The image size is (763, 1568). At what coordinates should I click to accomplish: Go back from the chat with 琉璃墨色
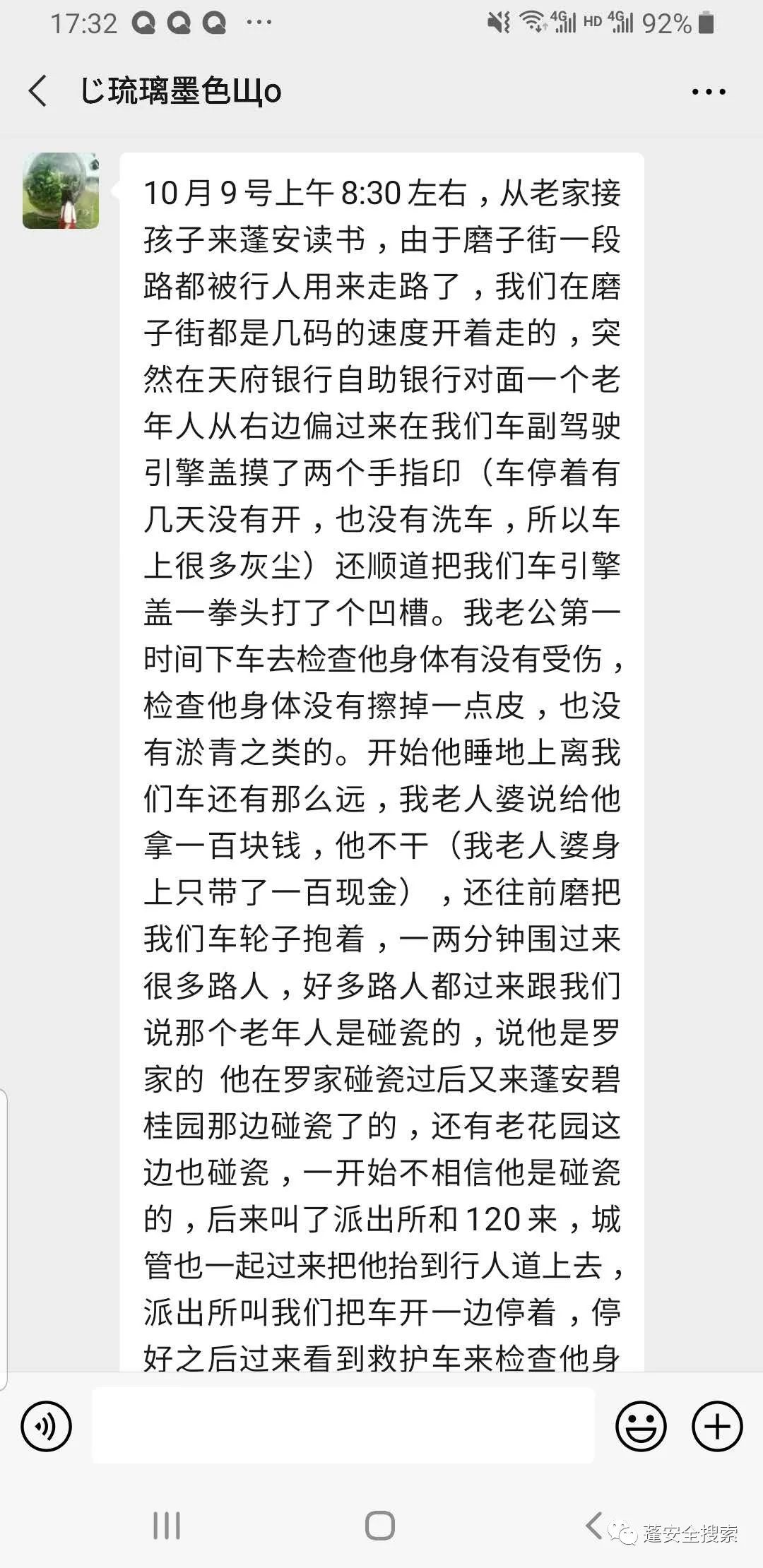coord(37,91)
